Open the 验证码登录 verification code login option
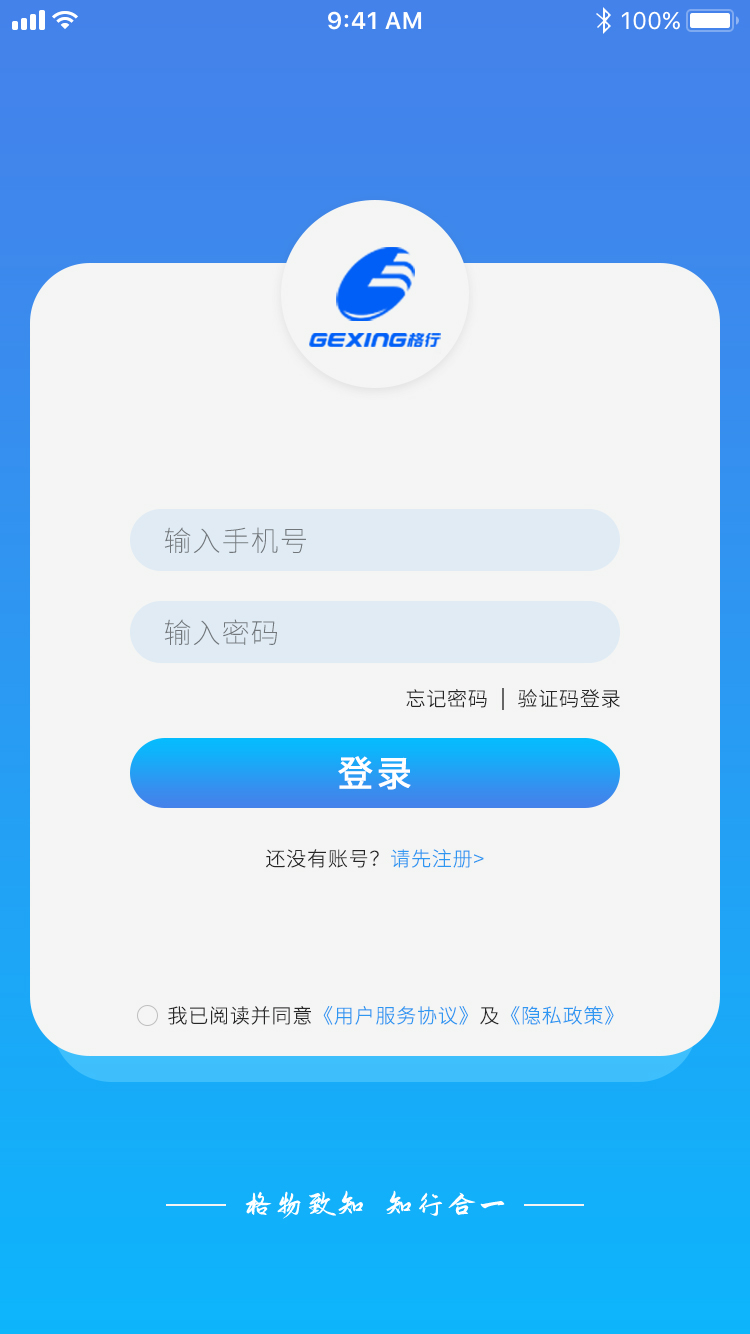750x1334 pixels. point(566,698)
